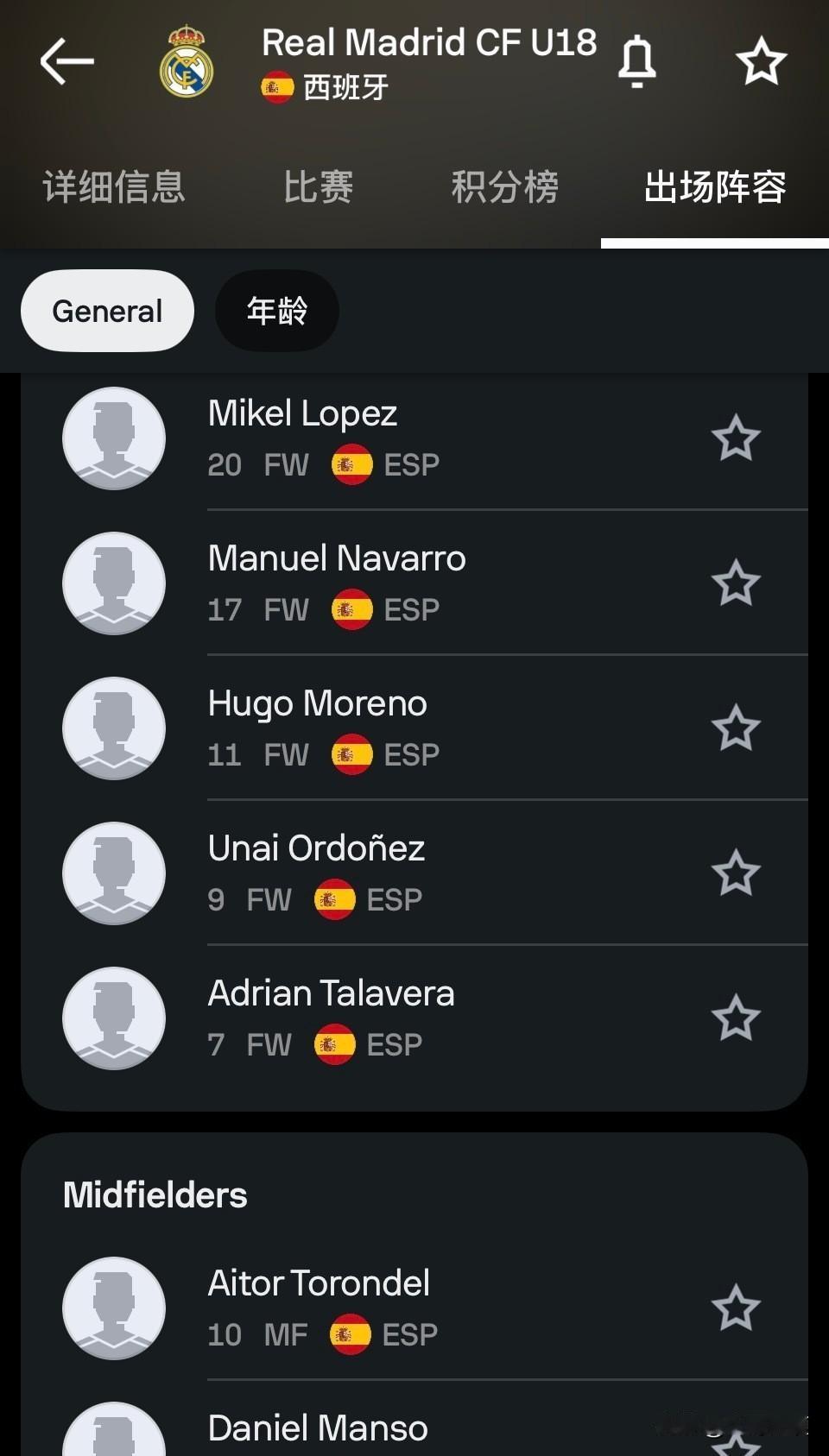Open Unai Ordoñez's player profile

point(414,873)
